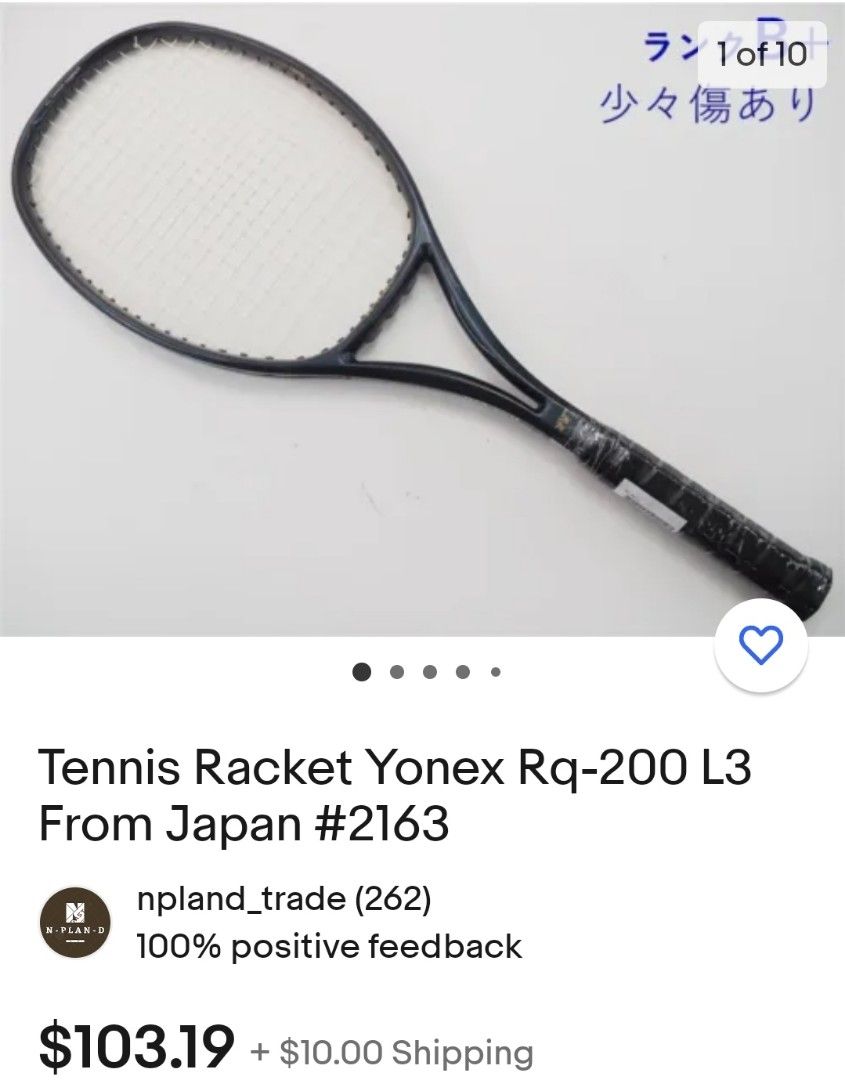Tap the fourth carousel dot
Viewport: 845px width, 1080px height.
pos(461,670)
